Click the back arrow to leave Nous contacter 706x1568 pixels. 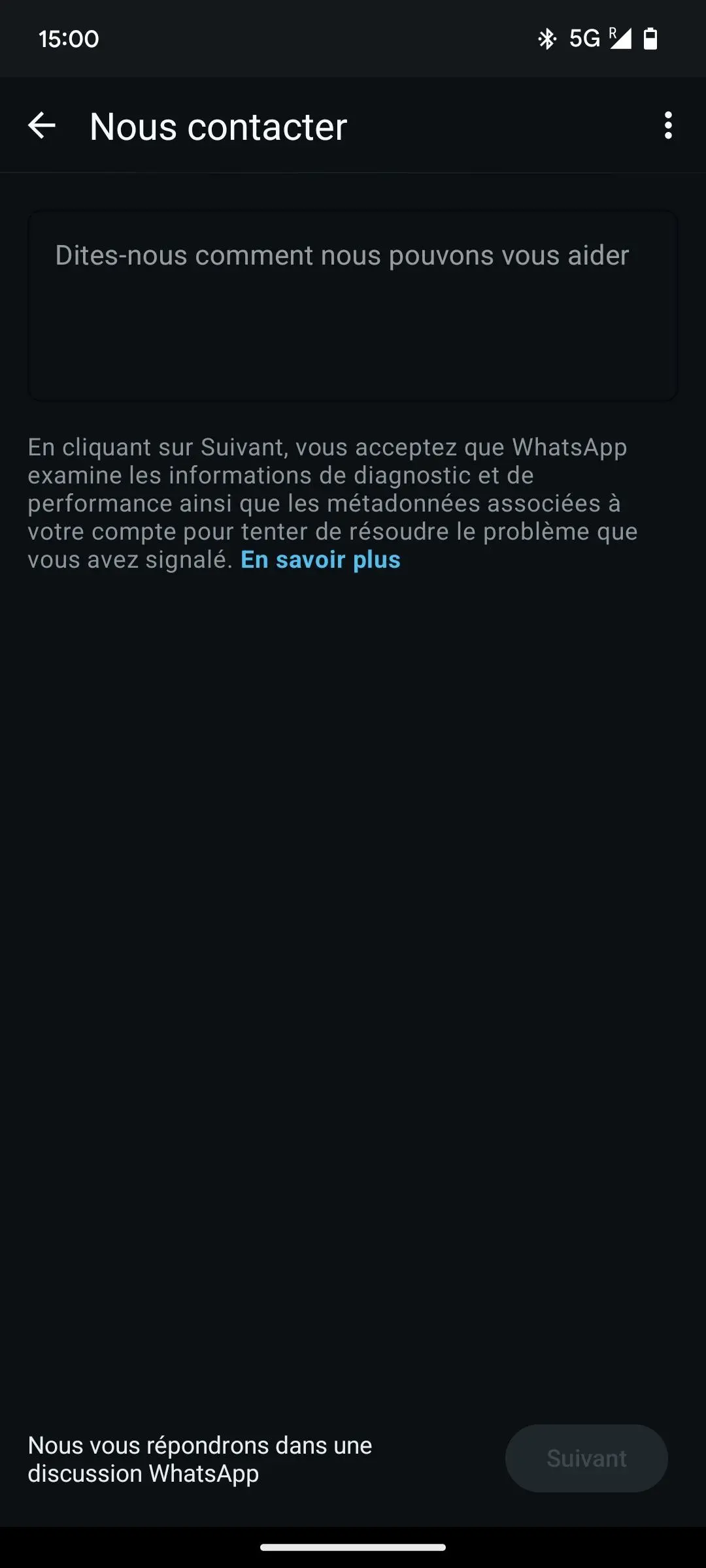point(42,125)
